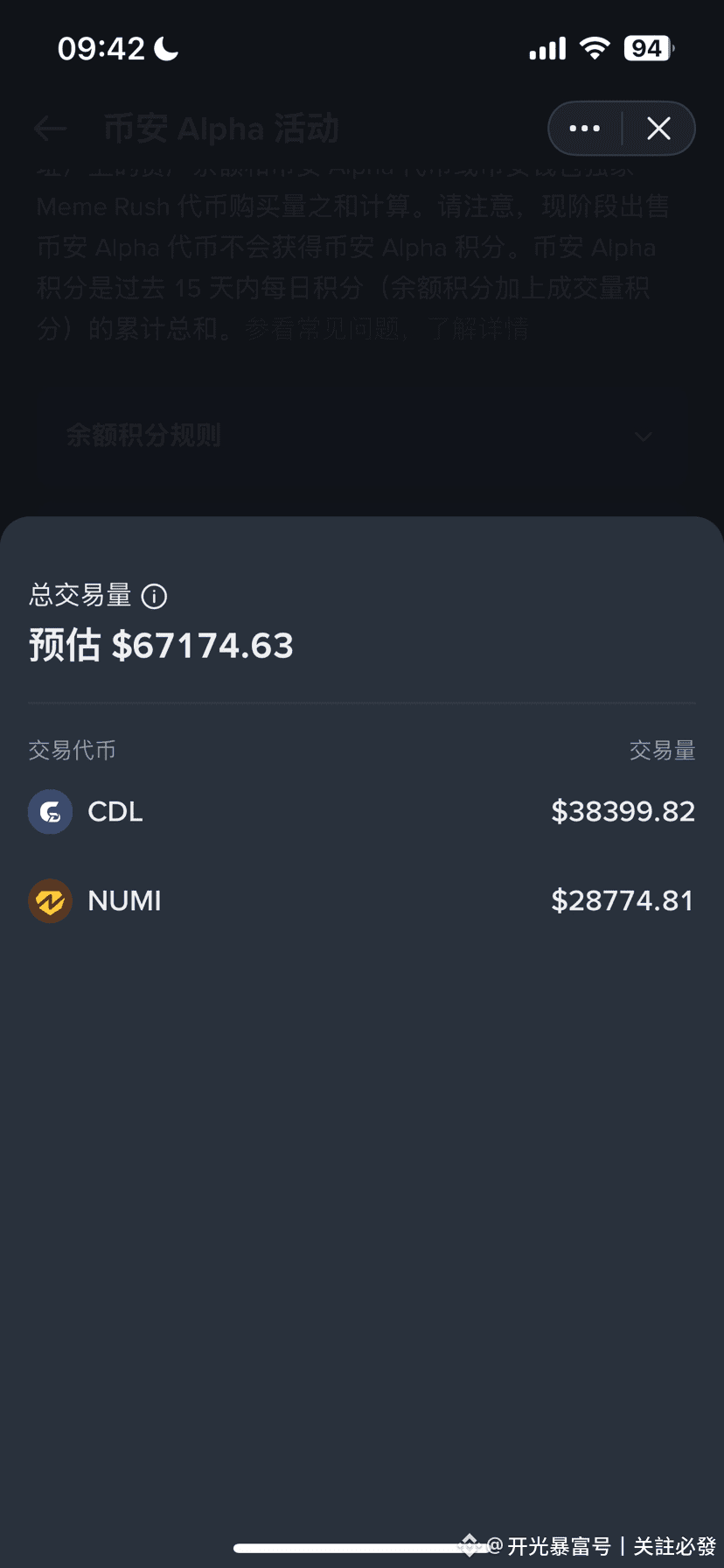Close the Binance Alpha activity page
Viewport: 724px width, 1568px height.
pyautogui.click(x=658, y=129)
